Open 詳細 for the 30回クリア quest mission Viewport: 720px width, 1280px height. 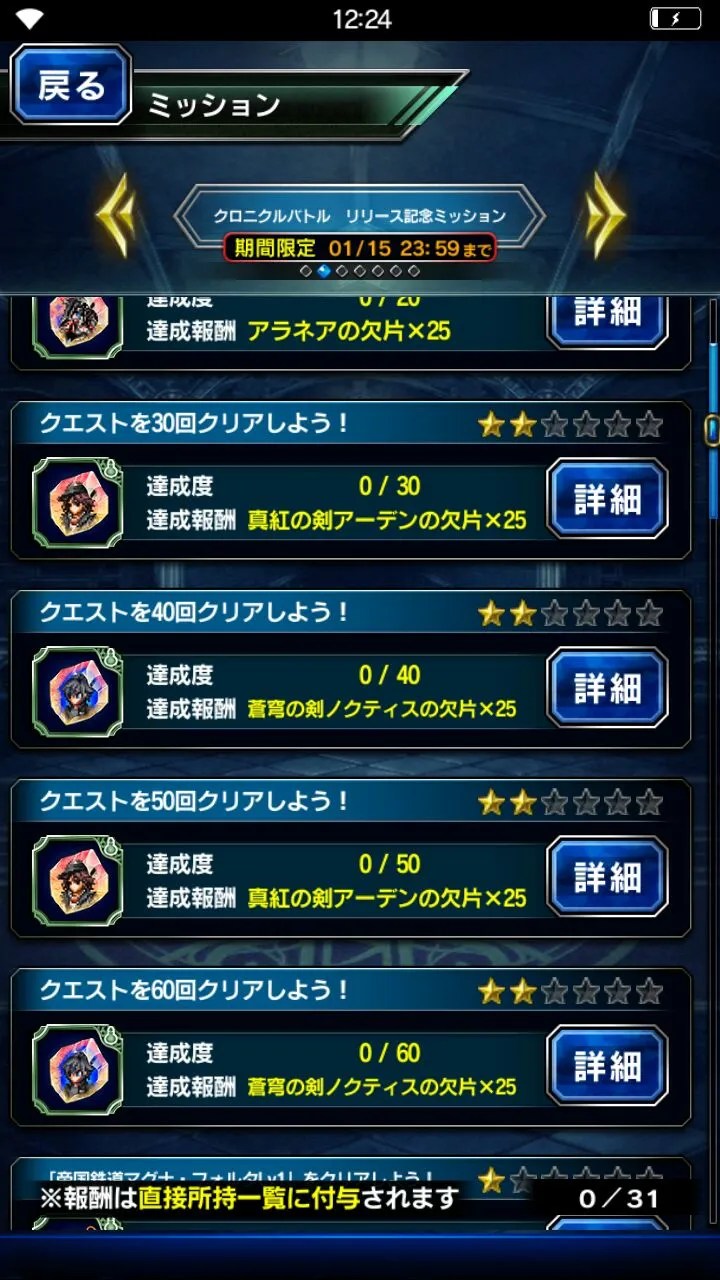[x=607, y=498]
